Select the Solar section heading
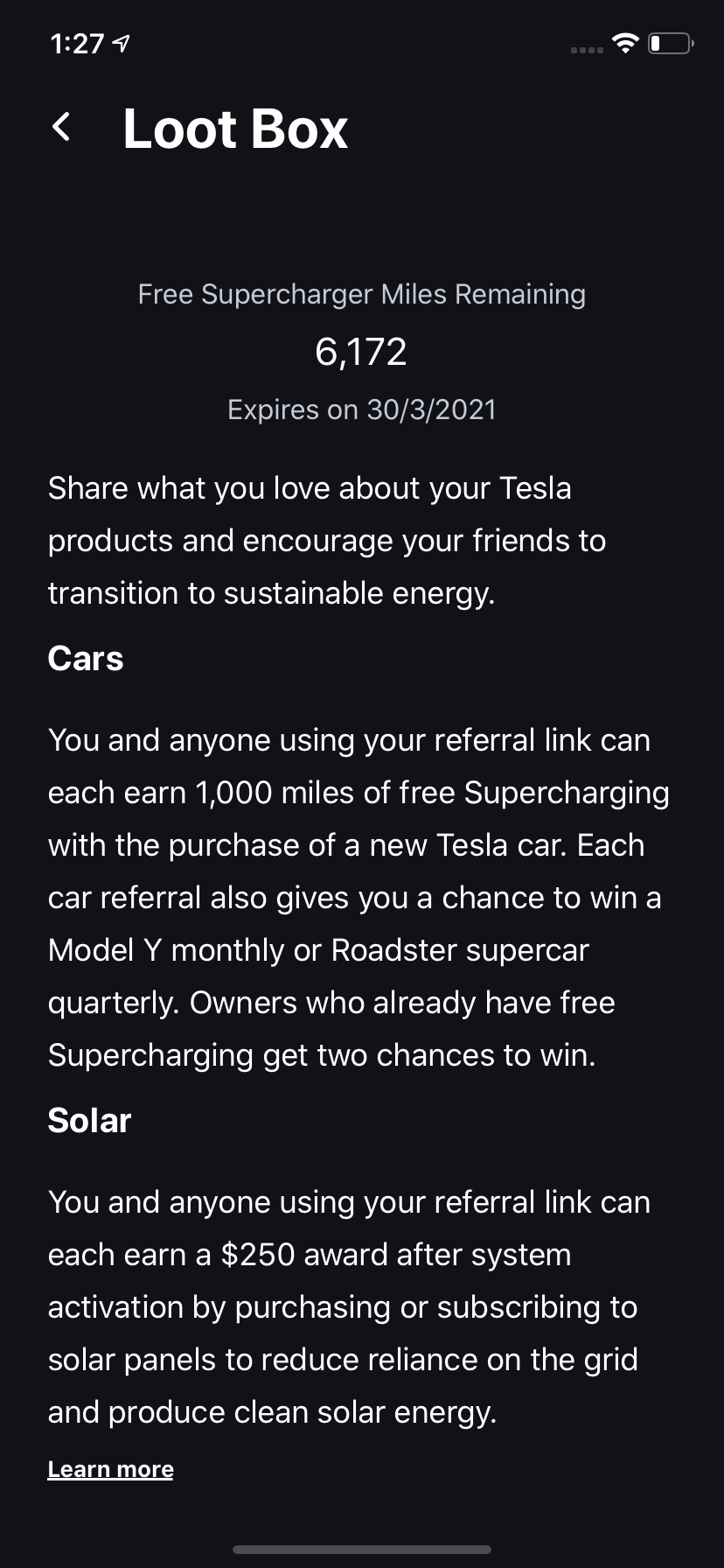The width and height of the screenshot is (724, 1568). coord(89,1121)
